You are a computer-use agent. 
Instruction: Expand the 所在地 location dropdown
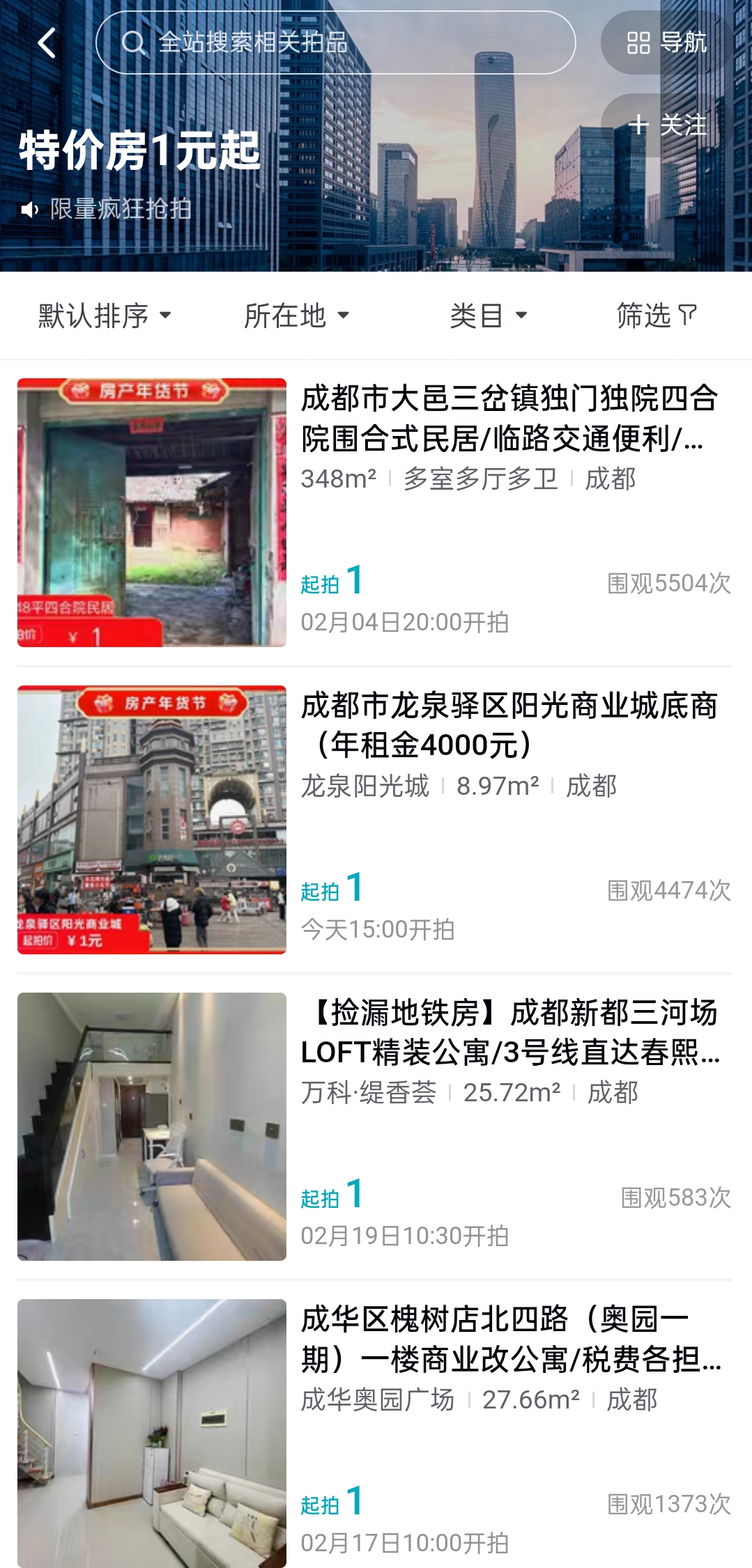tap(297, 316)
